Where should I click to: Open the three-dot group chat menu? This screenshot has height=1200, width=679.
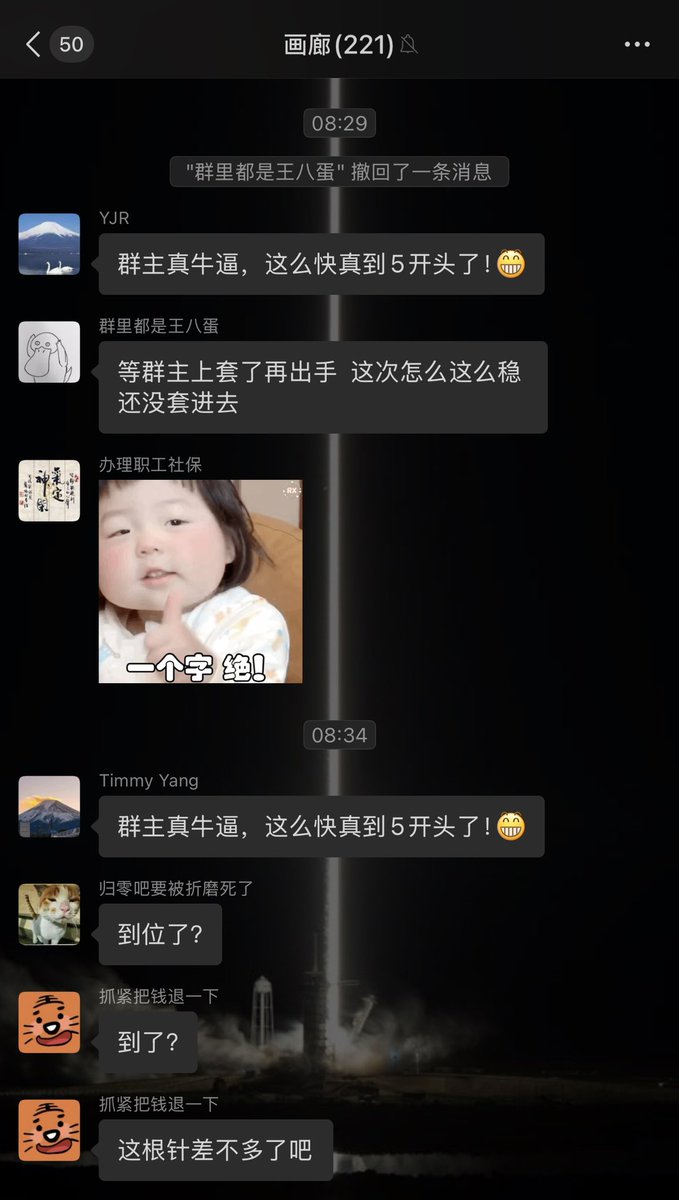(637, 45)
